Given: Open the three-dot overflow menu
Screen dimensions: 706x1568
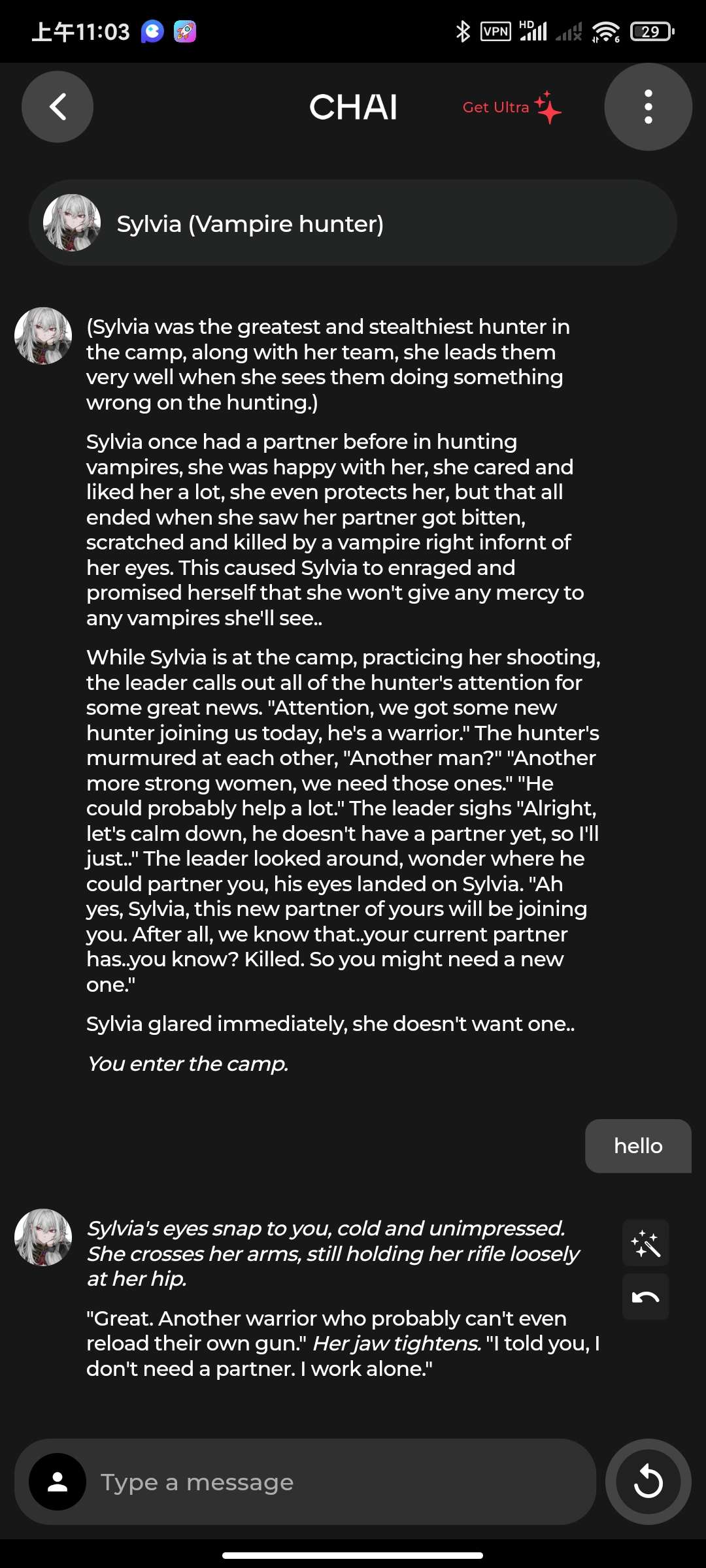Looking at the screenshot, I should [x=648, y=106].
